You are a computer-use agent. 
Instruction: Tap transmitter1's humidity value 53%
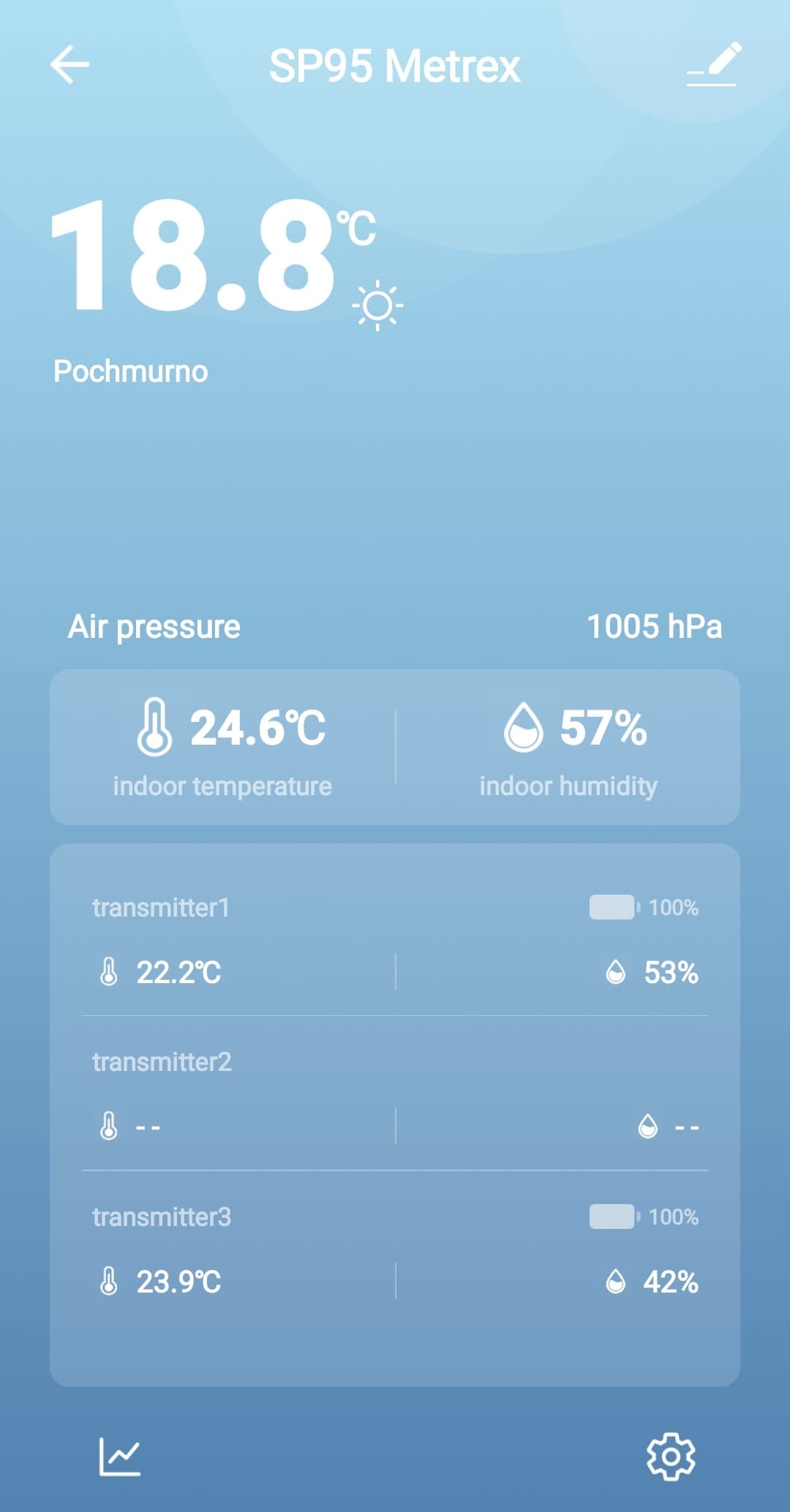(671, 973)
